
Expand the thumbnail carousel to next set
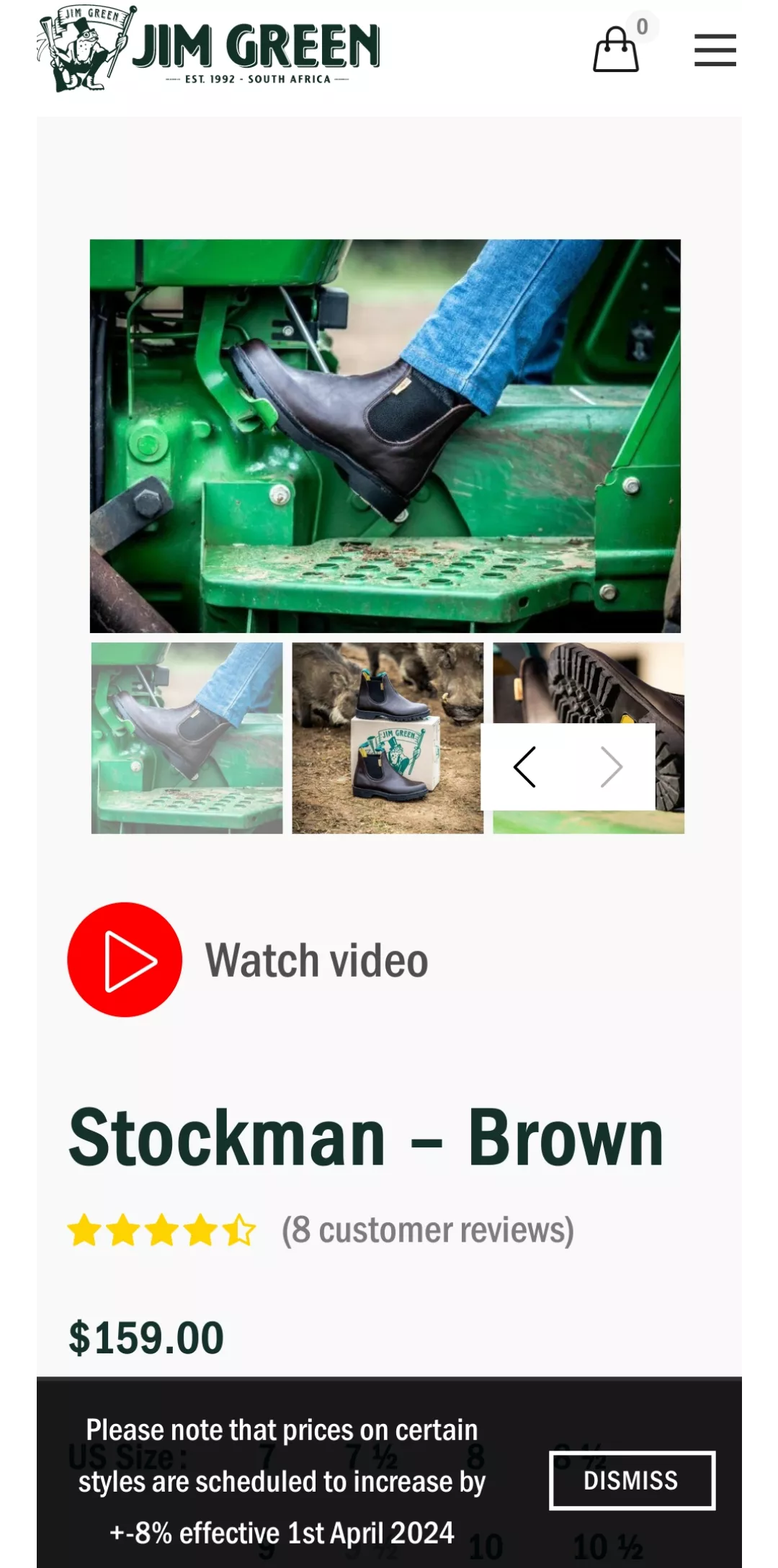tap(609, 767)
